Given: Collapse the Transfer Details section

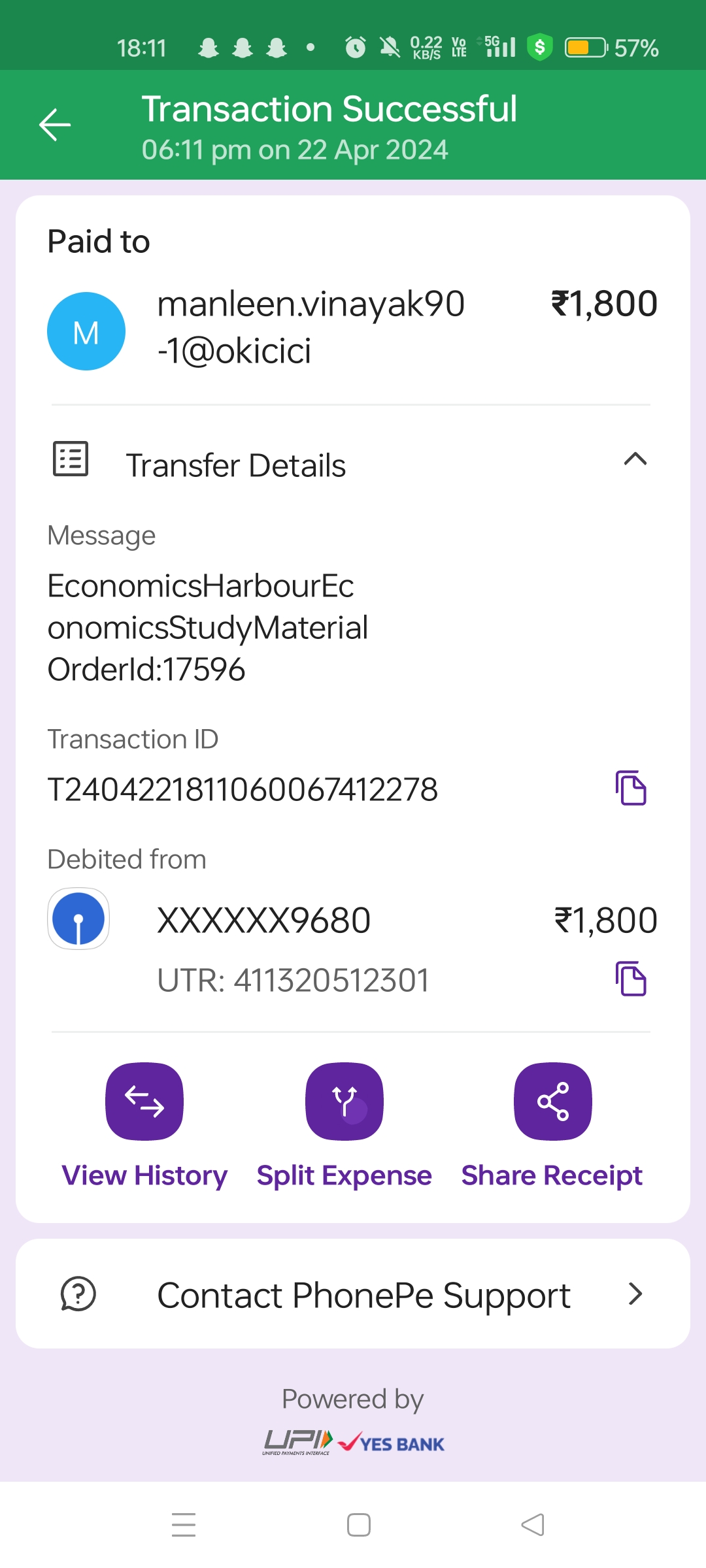Looking at the screenshot, I should coord(635,459).
